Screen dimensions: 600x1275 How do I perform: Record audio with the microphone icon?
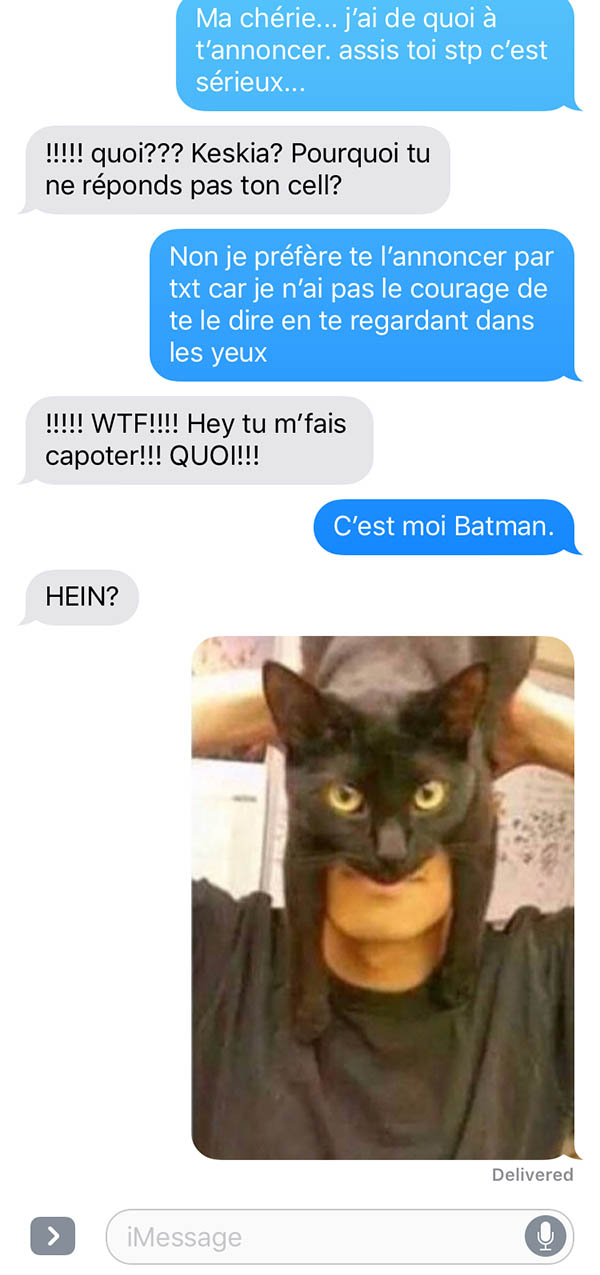tap(545, 1237)
